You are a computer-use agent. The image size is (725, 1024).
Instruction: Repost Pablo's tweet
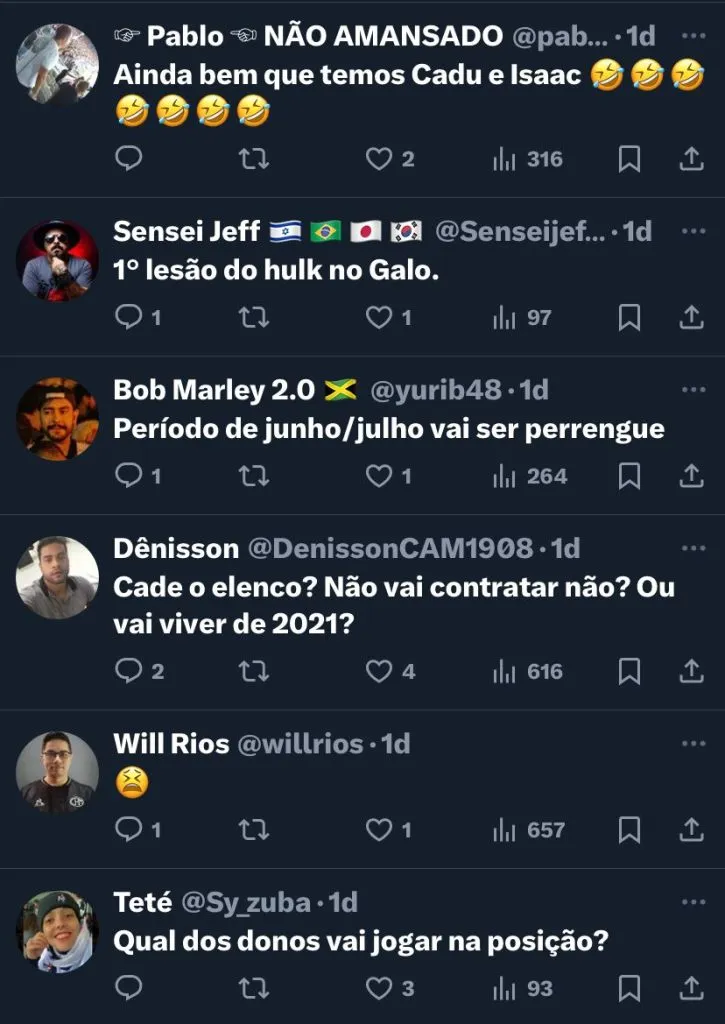(x=254, y=159)
